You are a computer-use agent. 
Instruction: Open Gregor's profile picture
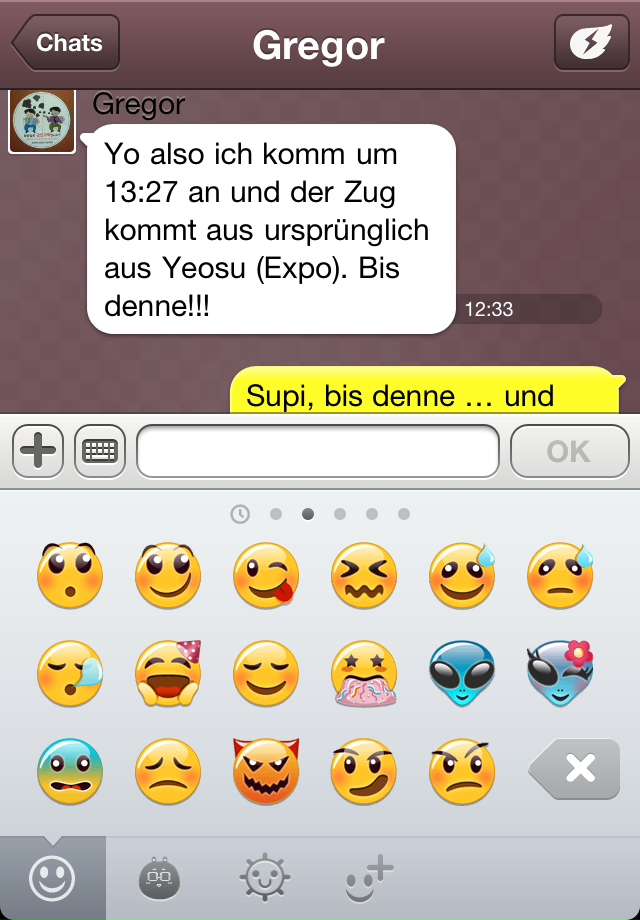(42, 121)
